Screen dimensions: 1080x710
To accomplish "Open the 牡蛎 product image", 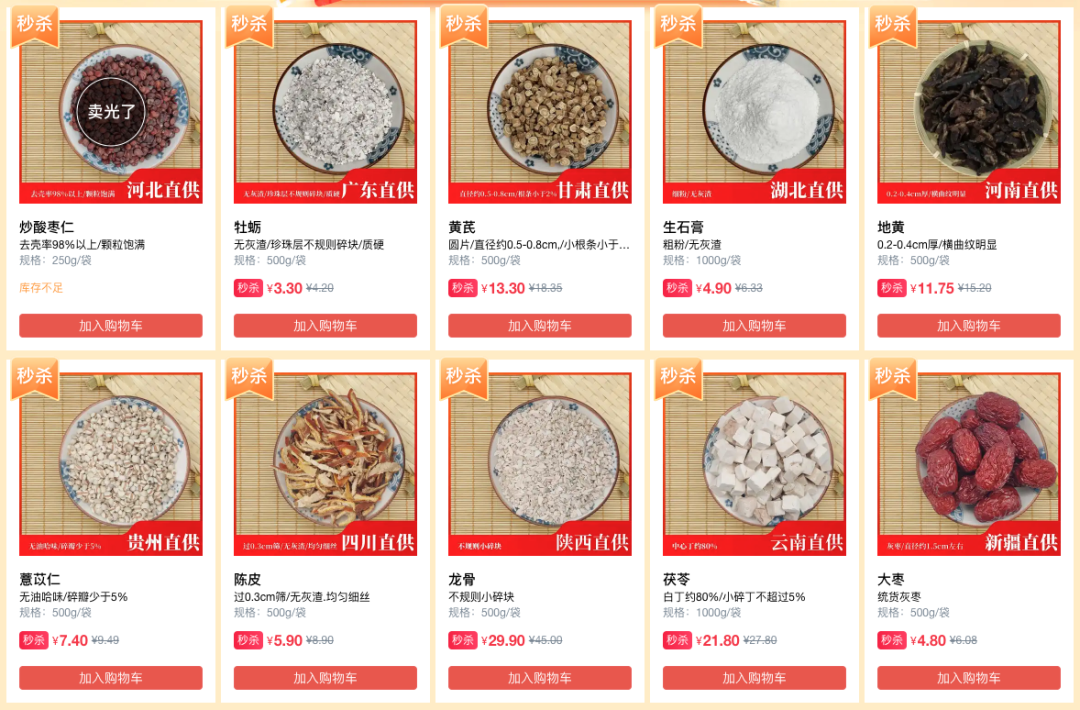I will coord(325,110).
